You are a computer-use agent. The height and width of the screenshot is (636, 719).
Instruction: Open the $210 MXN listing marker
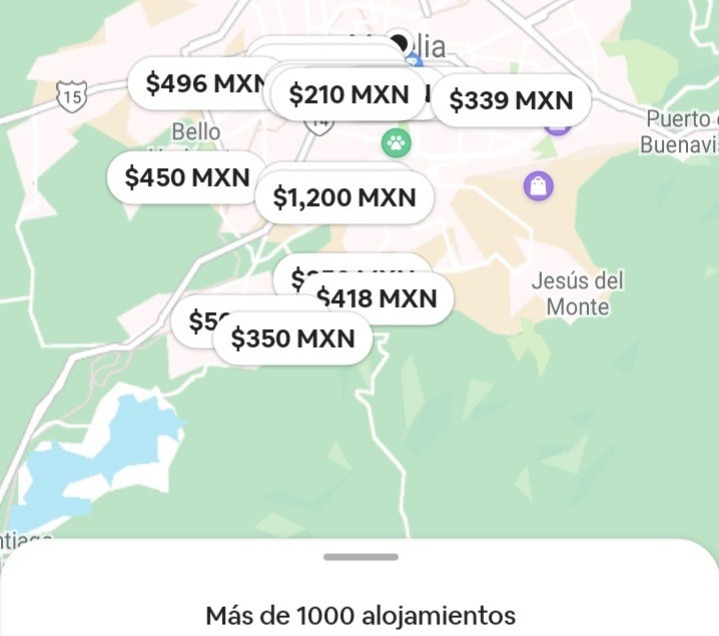pyautogui.click(x=348, y=96)
